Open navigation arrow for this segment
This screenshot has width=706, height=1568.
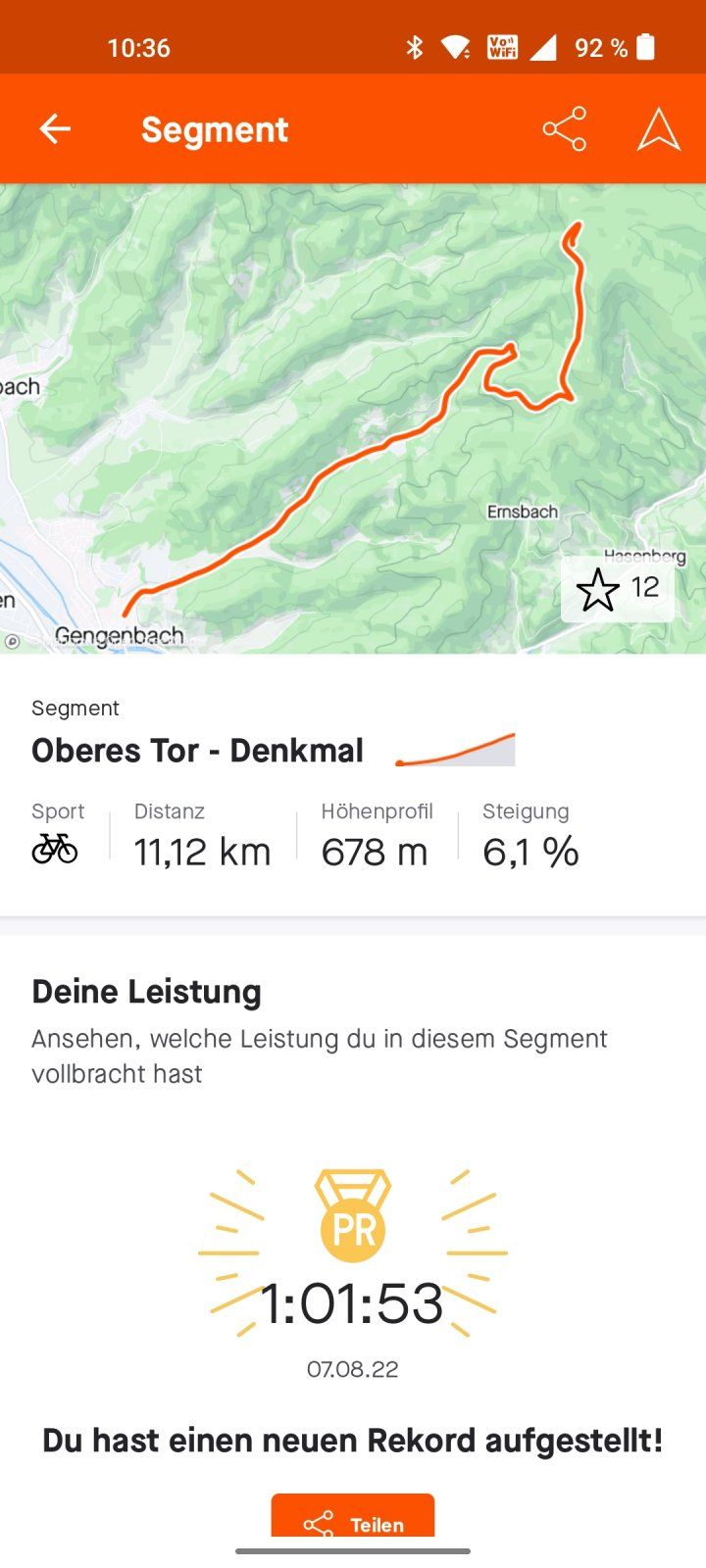coord(658,129)
